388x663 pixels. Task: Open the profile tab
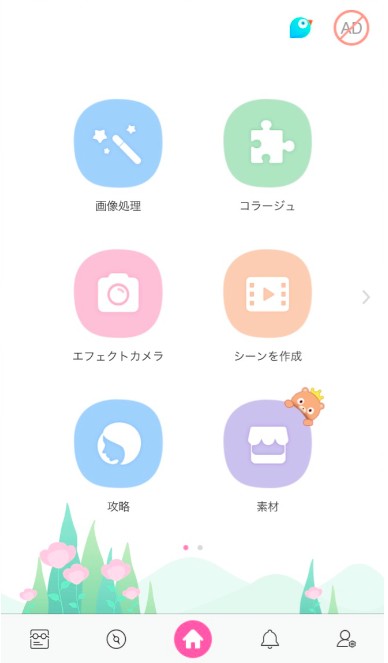coord(346,639)
